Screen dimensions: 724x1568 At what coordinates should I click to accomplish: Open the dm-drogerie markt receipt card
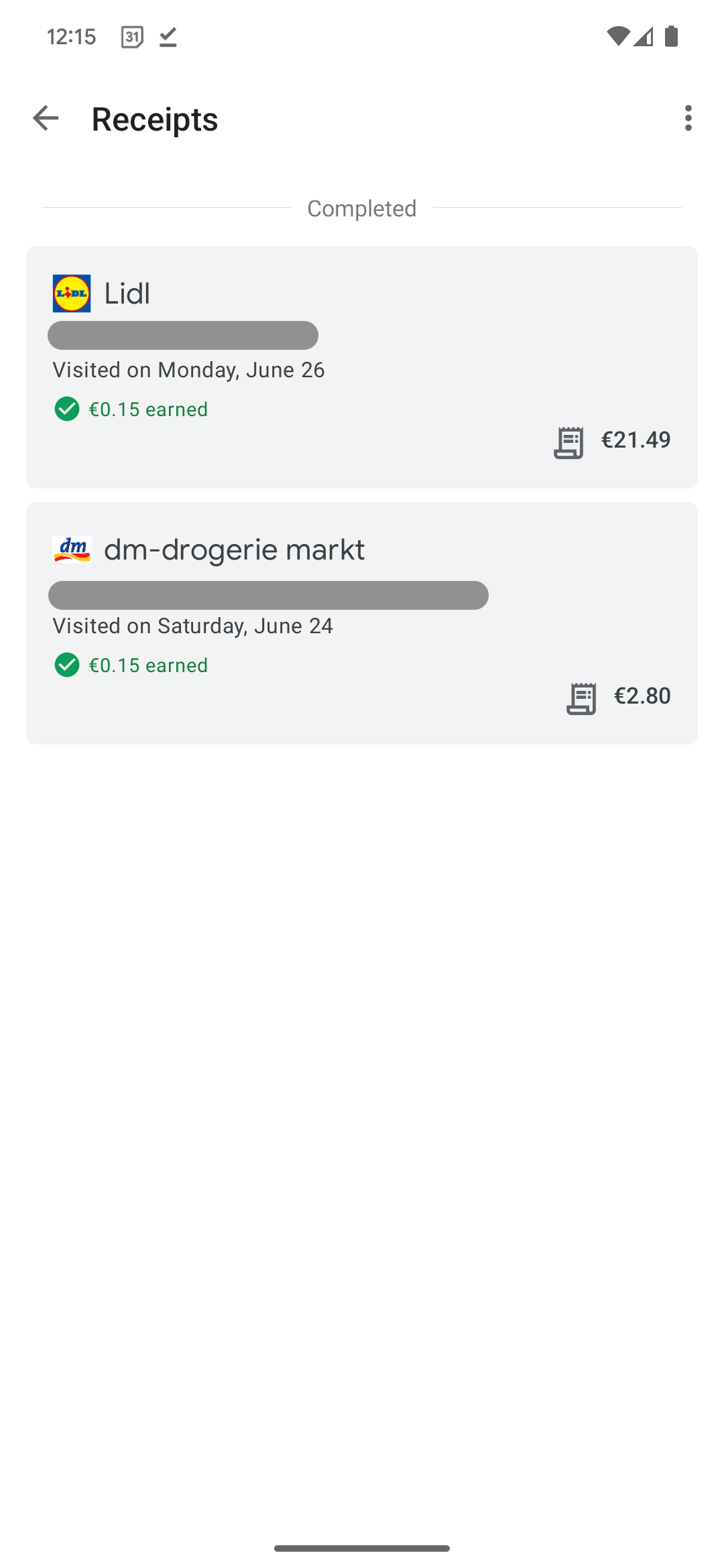362,622
